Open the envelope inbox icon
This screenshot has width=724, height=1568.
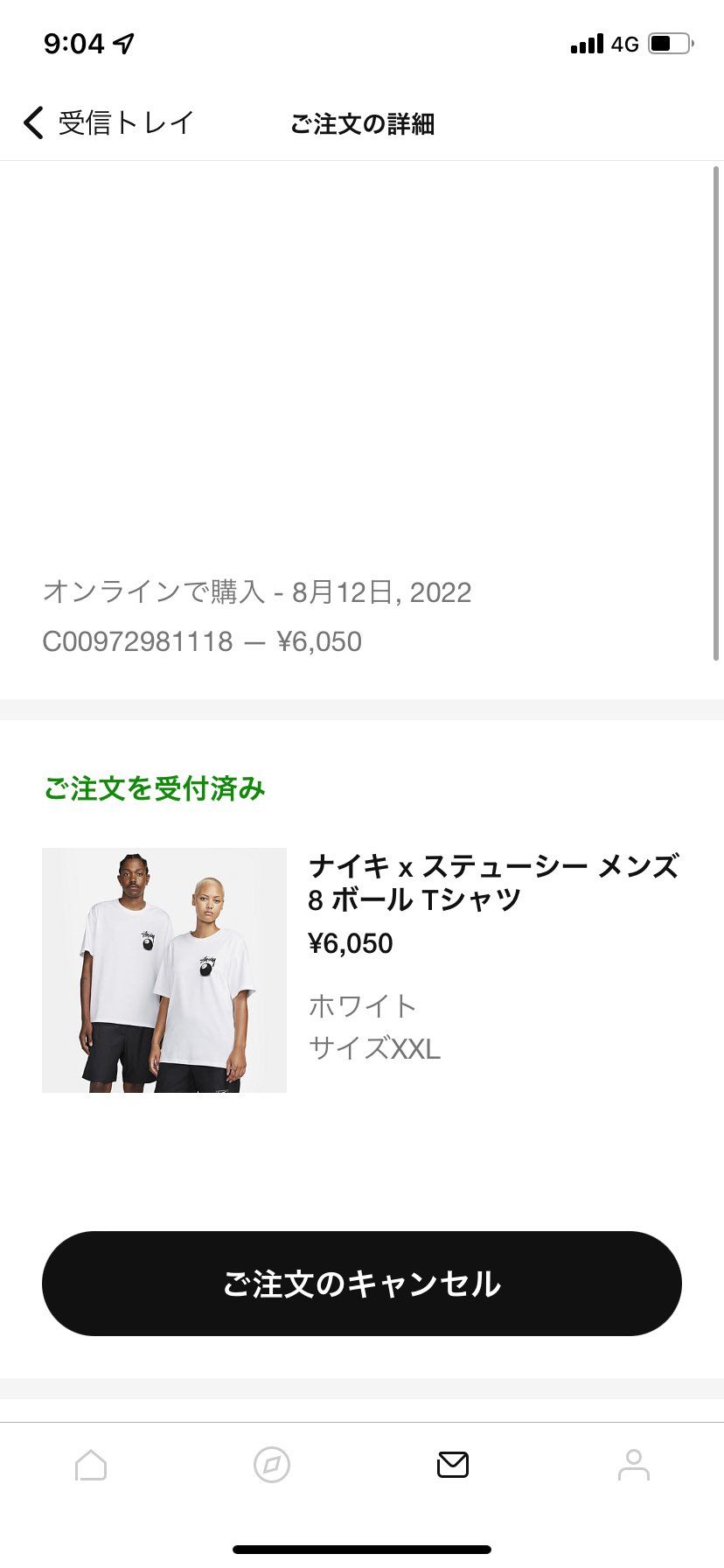coord(452,1464)
